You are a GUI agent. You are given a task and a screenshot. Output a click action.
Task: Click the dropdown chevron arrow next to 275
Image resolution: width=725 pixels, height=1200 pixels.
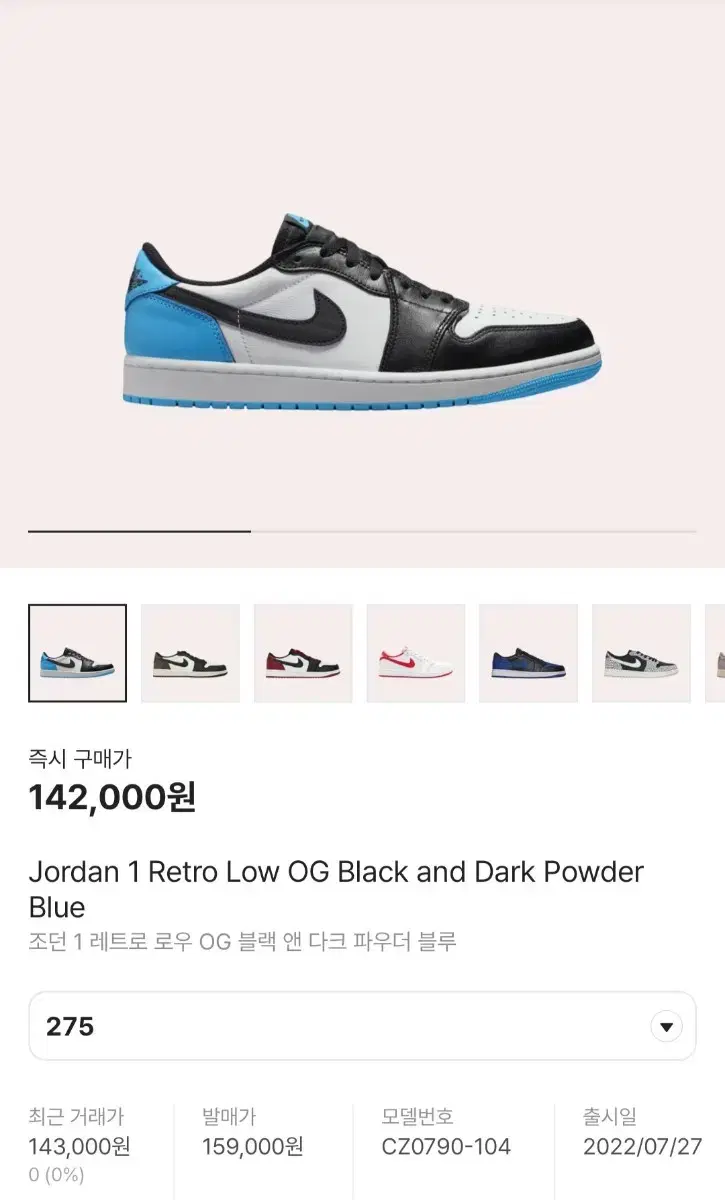(665, 1026)
